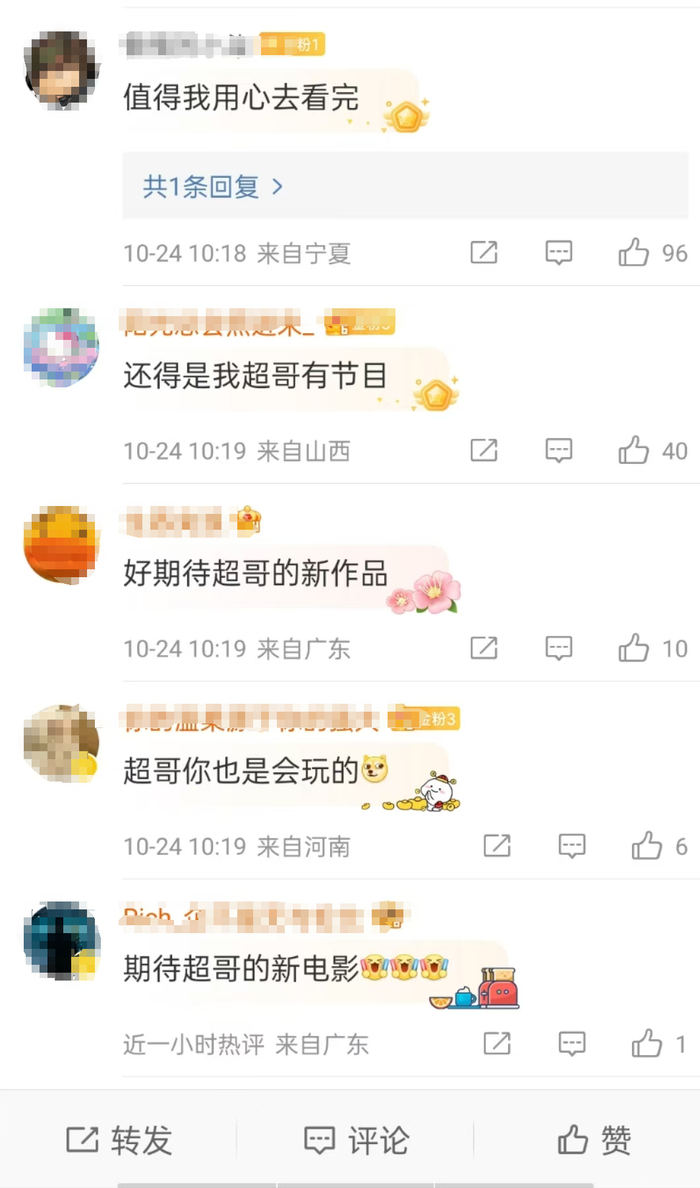Tap the 赞 like button at bottom
The width and height of the screenshot is (700, 1188).
594,1140
